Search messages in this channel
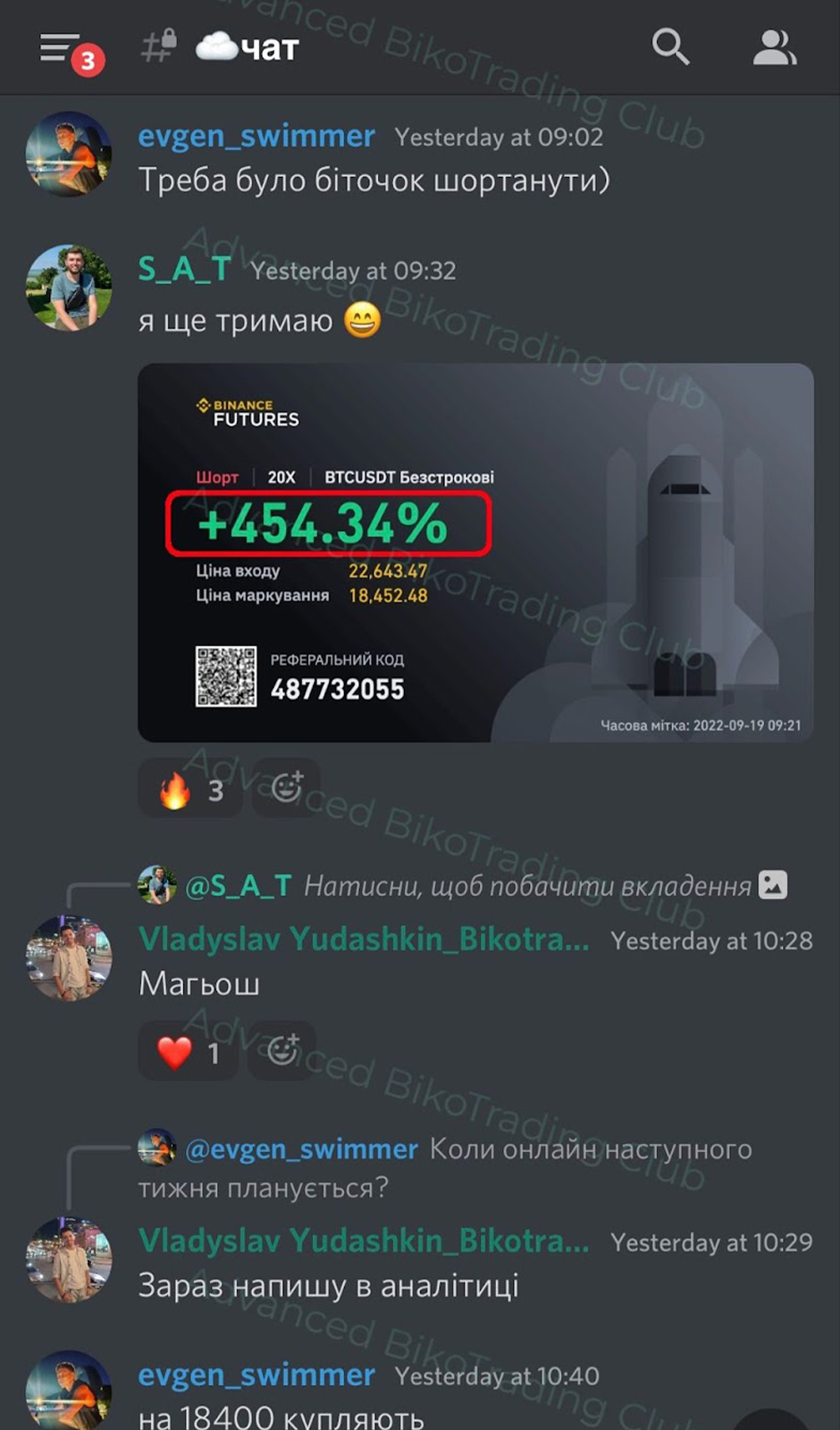The height and width of the screenshot is (1430, 840). coord(670,47)
